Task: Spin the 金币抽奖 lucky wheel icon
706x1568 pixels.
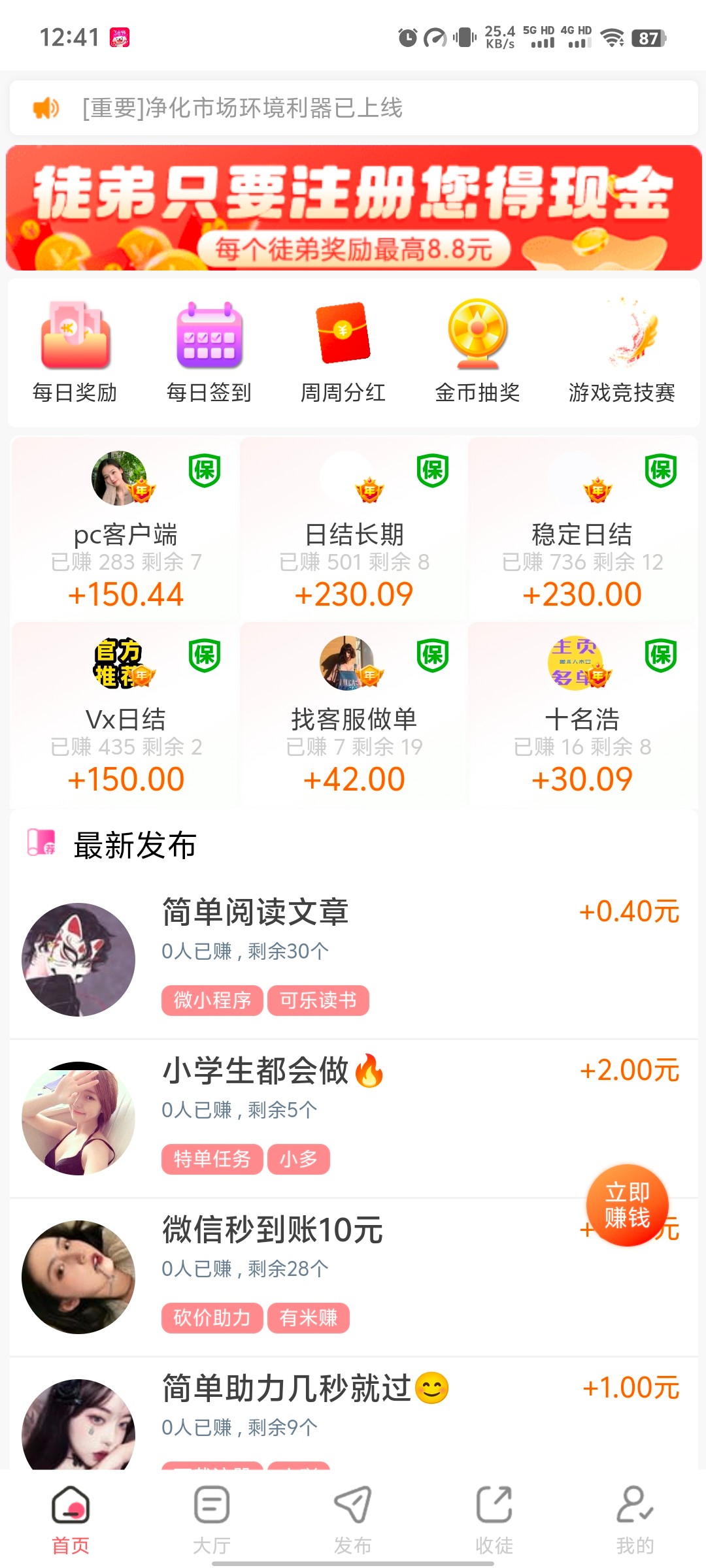Action: pos(478,336)
